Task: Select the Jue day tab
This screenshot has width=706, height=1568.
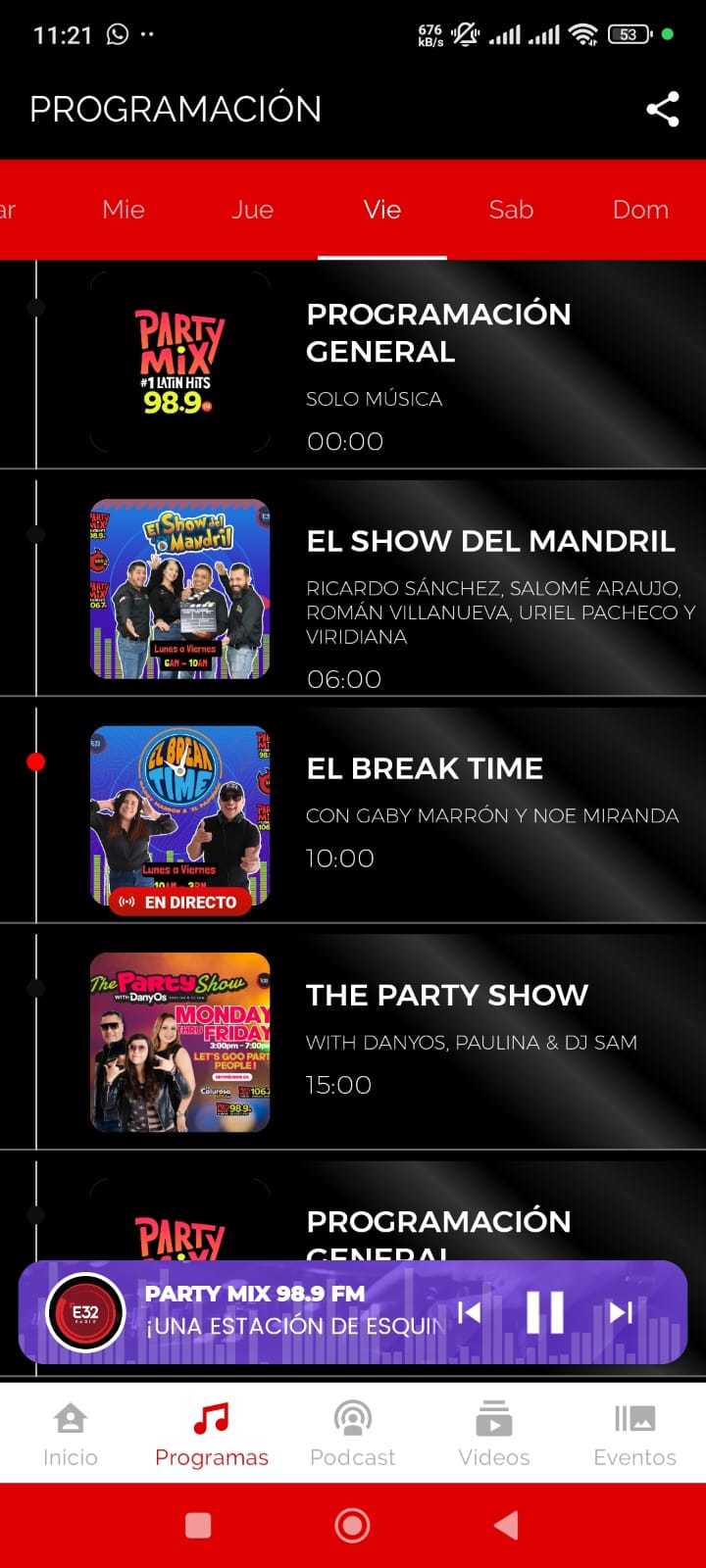Action: click(253, 210)
